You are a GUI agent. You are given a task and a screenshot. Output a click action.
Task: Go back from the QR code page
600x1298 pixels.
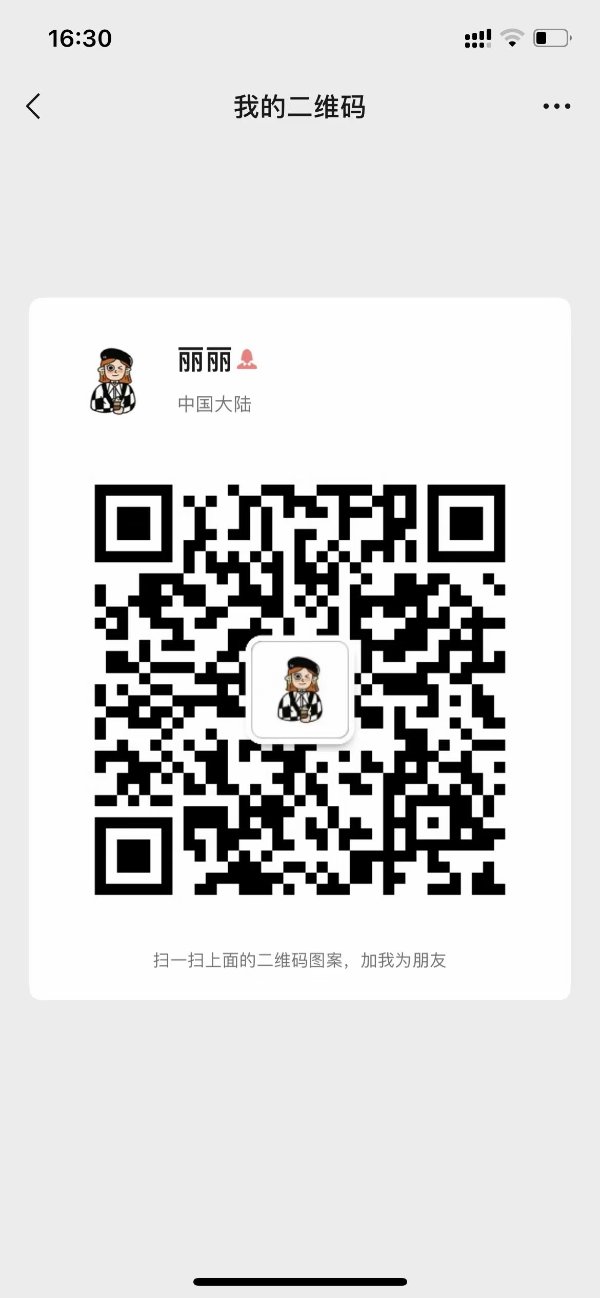[34, 107]
